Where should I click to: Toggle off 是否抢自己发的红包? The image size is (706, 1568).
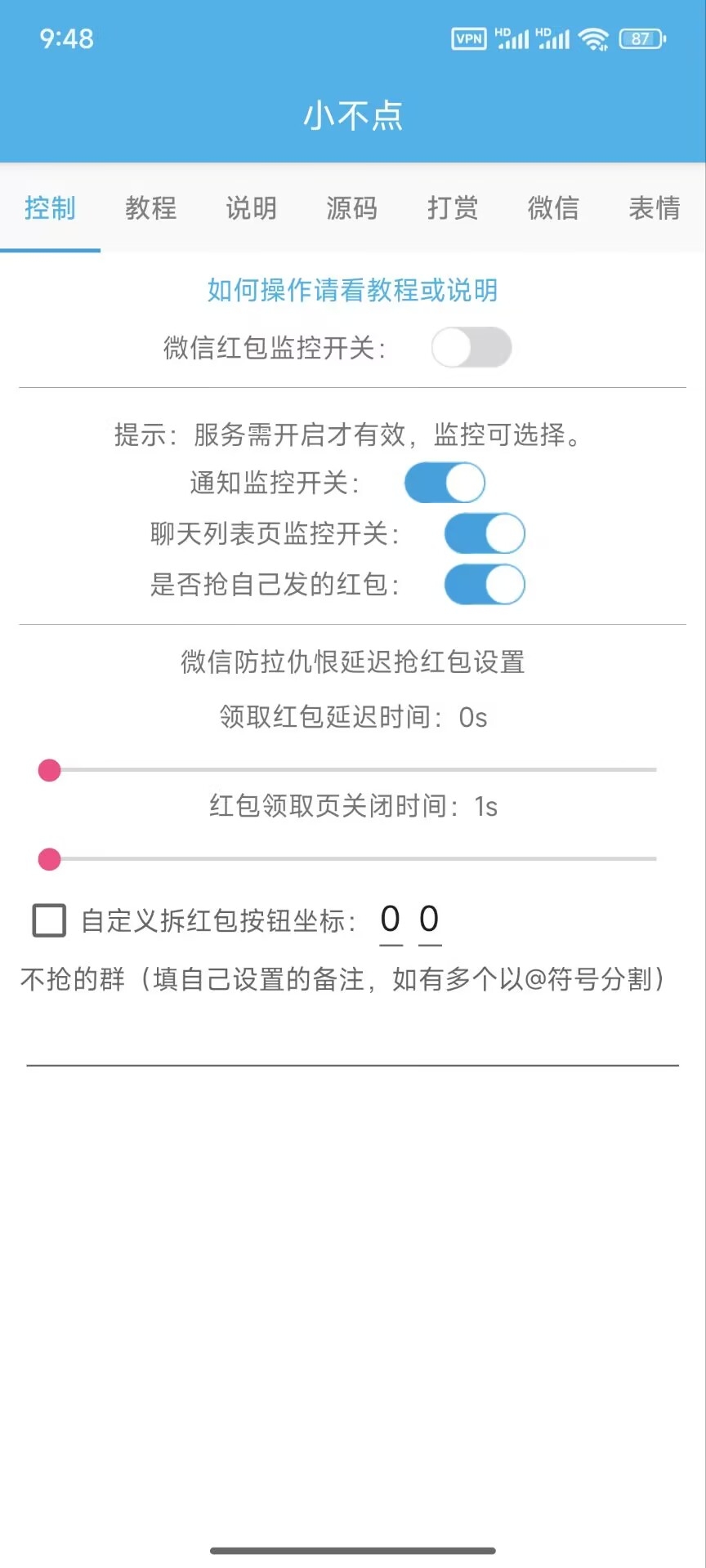[x=485, y=585]
